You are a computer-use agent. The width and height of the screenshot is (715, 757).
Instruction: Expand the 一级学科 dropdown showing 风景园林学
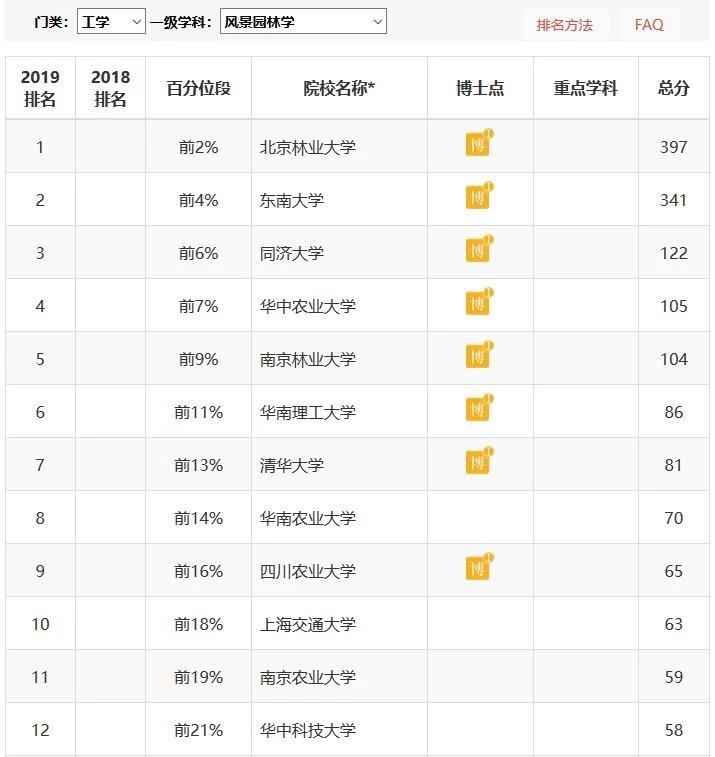pos(303,22)
